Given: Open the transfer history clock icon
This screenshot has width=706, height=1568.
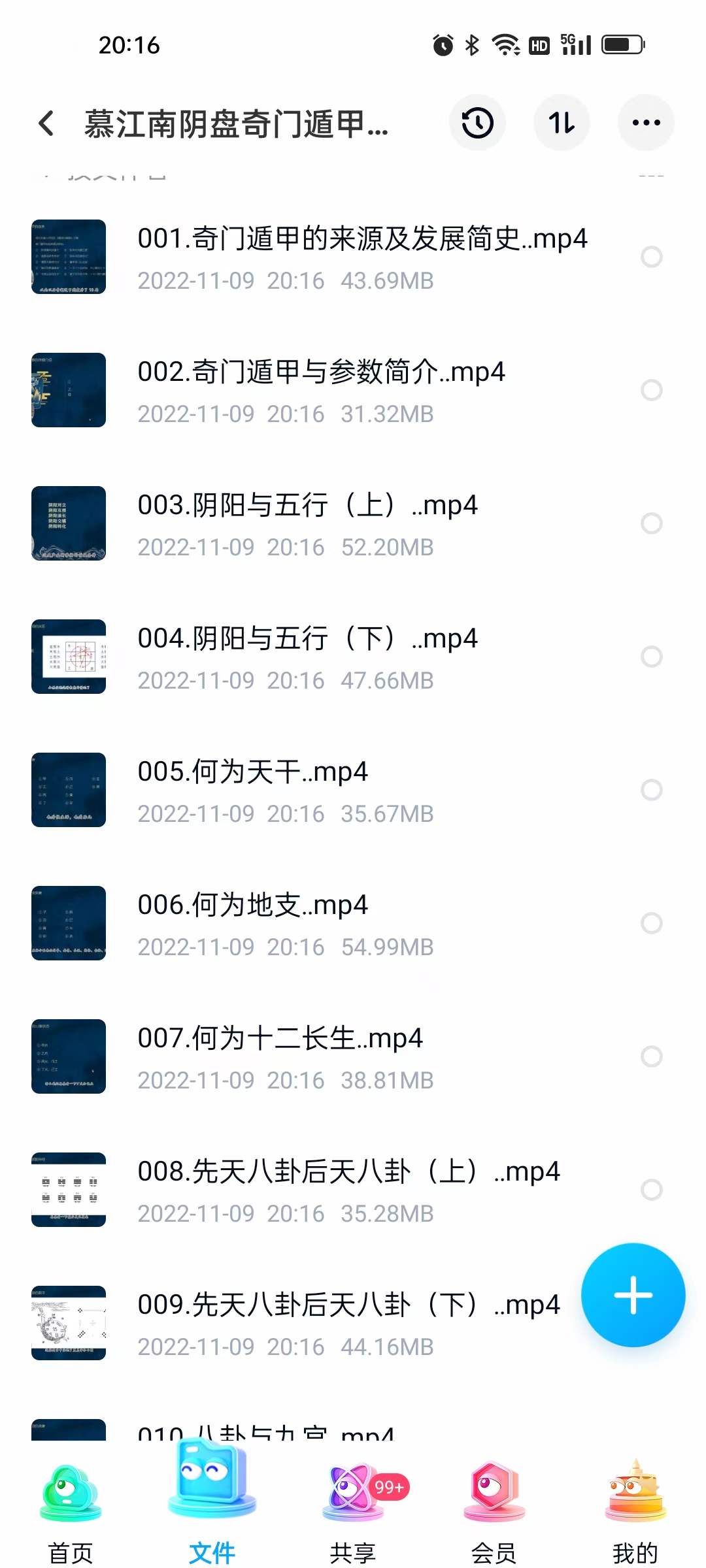Looking at the screenshot, I should (477, 123).
